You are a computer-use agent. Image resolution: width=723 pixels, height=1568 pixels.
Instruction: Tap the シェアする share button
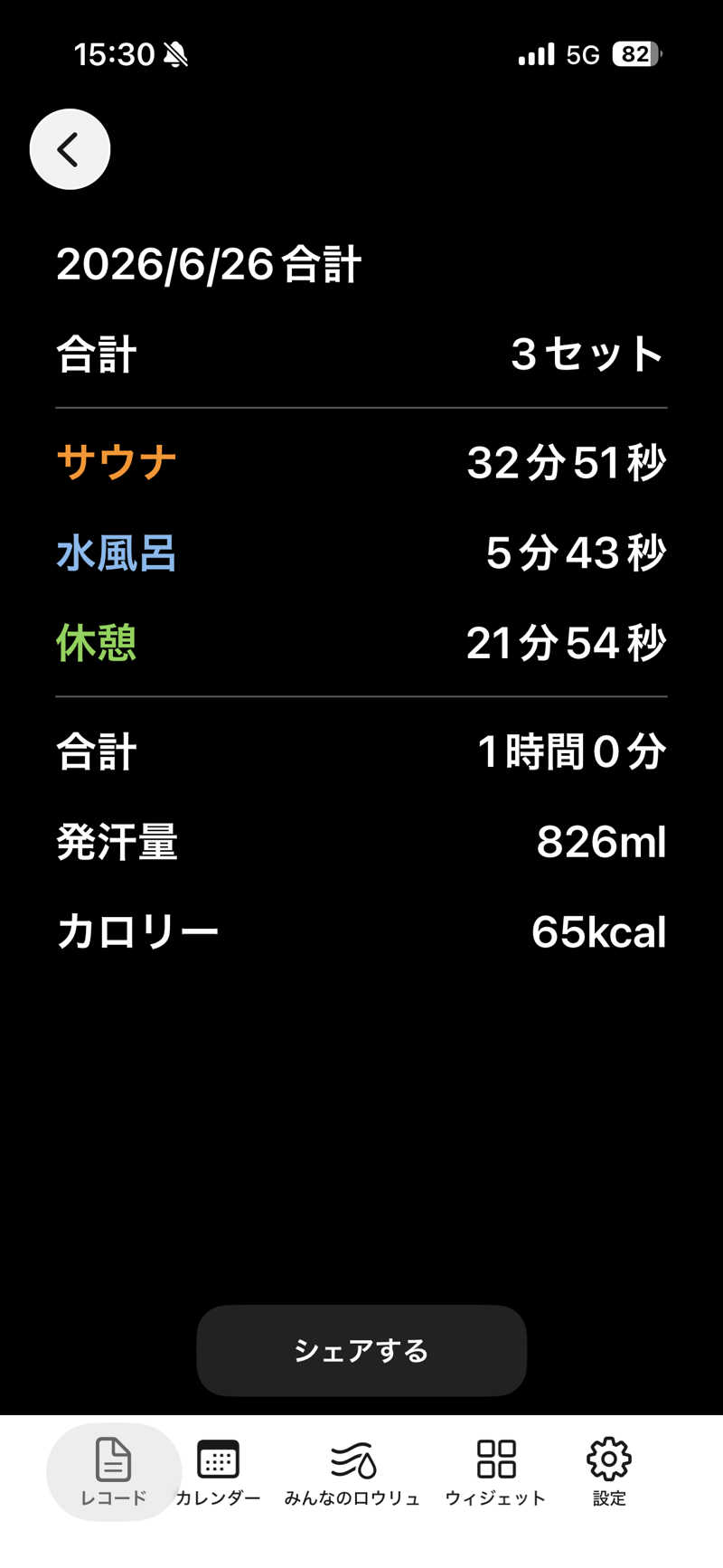click(361, 1350)
